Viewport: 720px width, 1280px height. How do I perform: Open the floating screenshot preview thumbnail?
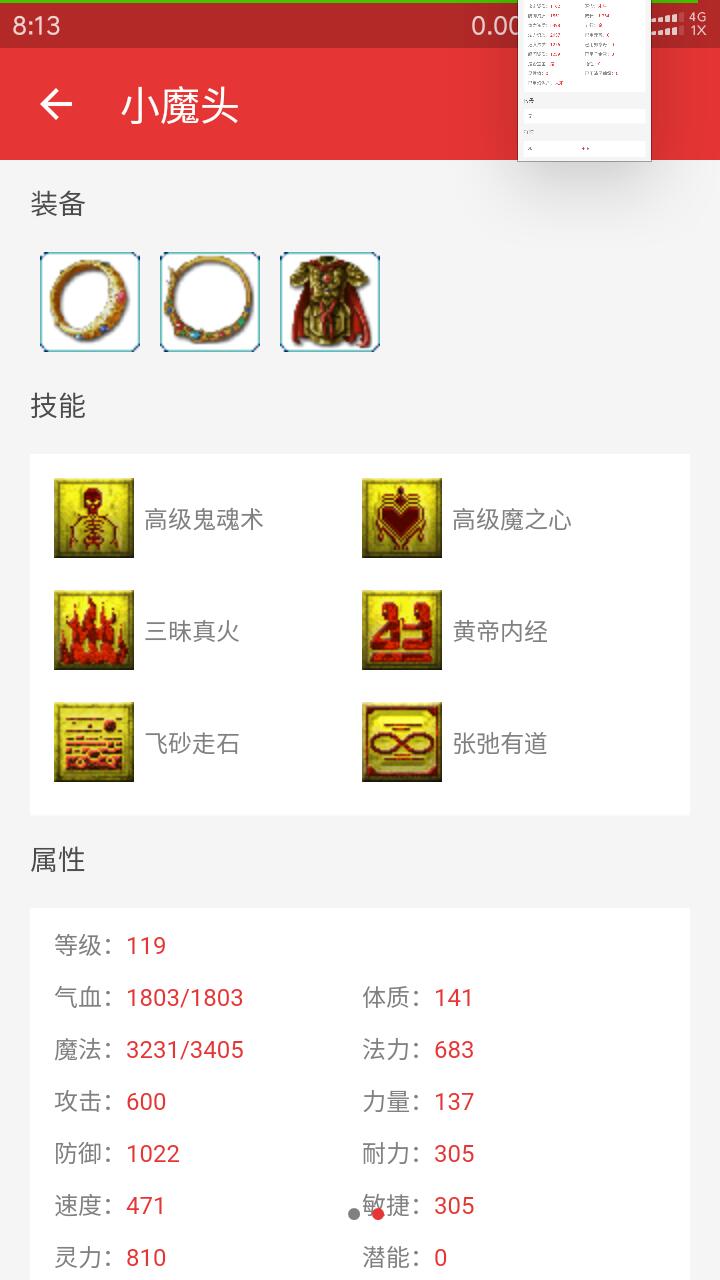pos(584,78)
